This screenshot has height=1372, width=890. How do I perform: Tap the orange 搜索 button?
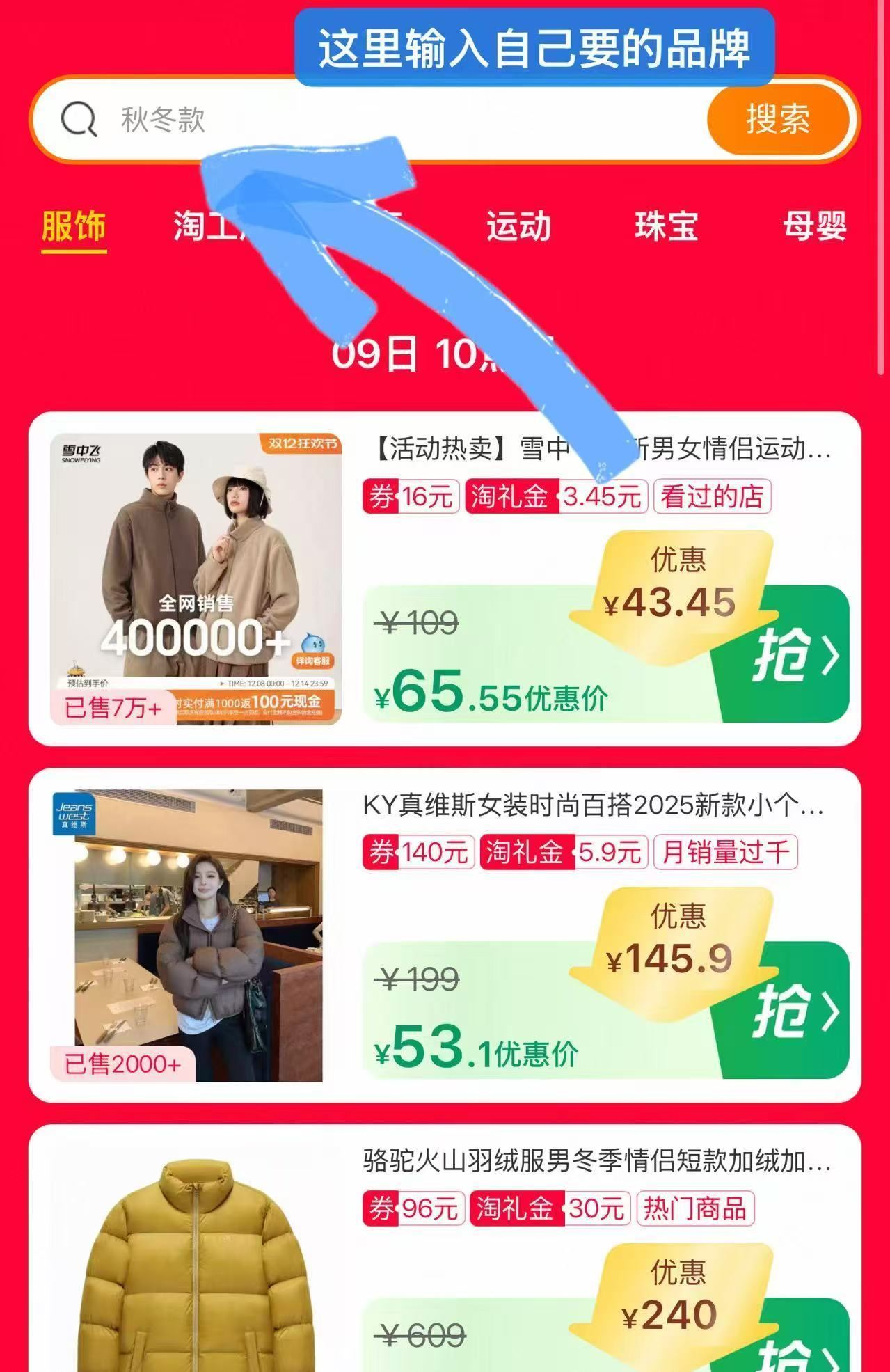[x=778, y=119]
